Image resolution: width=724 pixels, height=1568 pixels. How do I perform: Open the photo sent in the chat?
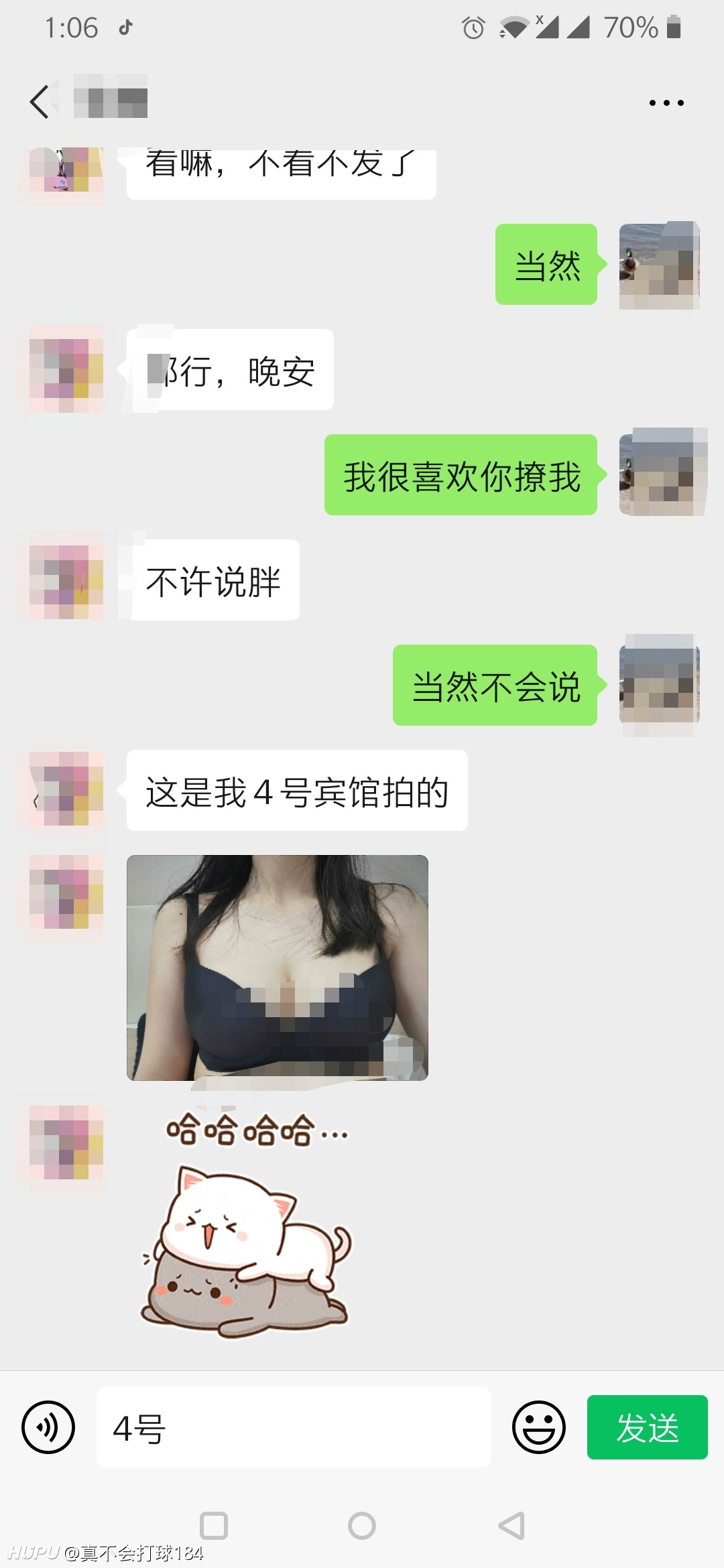click(x=278, y=968)
